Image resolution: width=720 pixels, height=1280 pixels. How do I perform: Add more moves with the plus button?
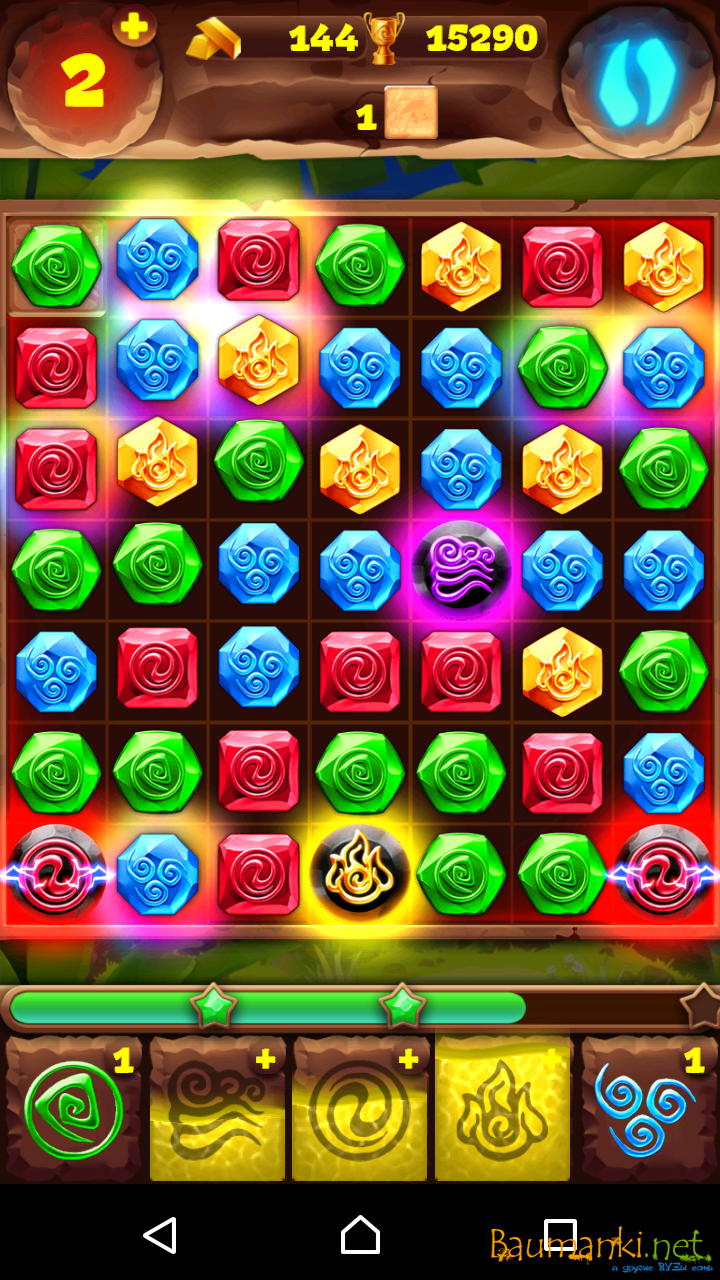pos(134,25)
